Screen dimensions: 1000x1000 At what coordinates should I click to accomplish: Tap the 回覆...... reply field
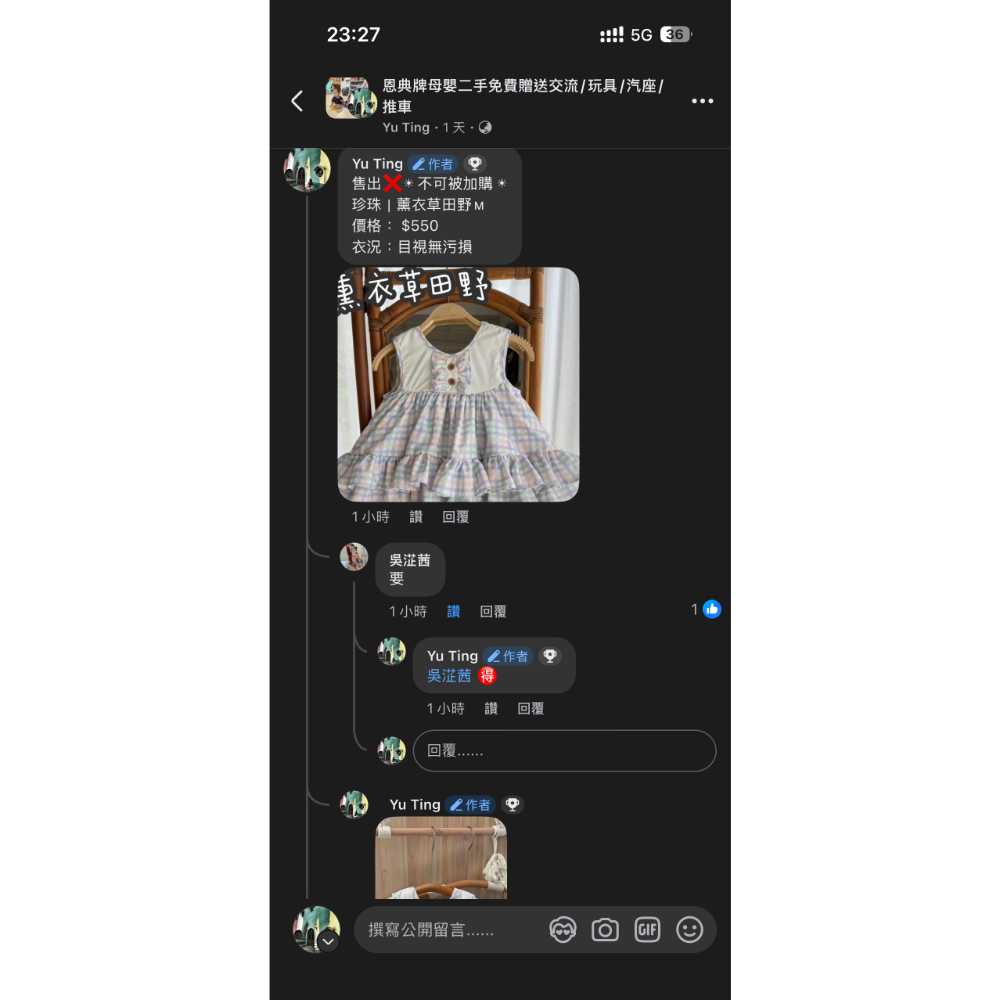point(564,751)
